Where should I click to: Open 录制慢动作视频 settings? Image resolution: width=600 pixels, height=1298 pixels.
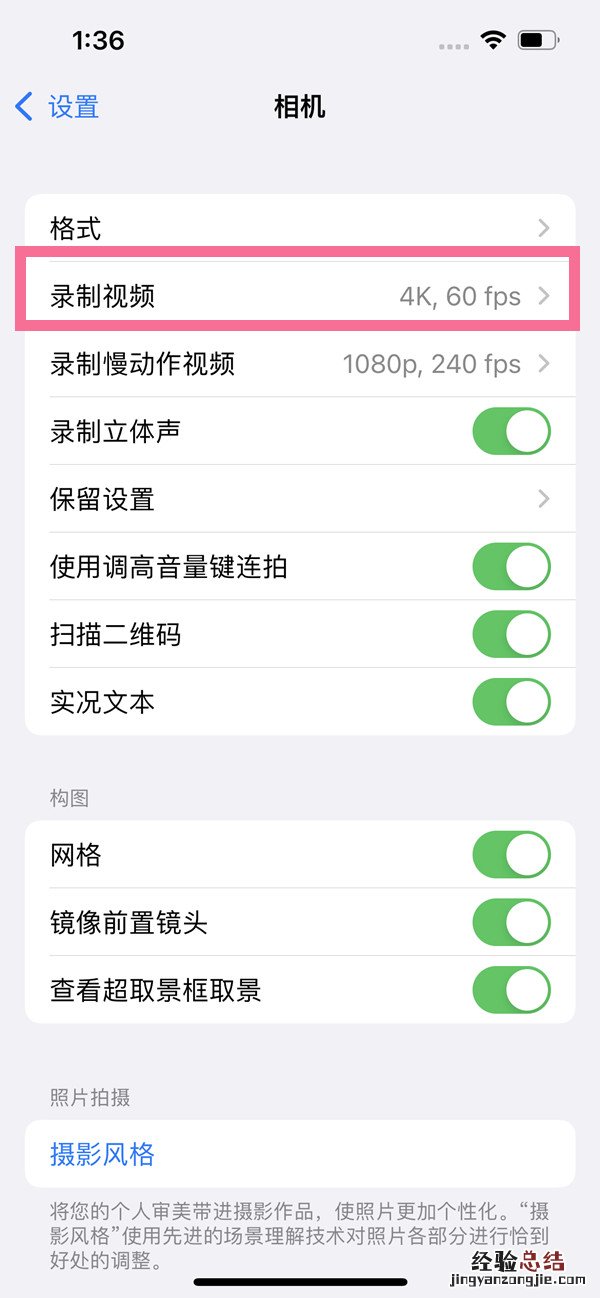[300, 364]
